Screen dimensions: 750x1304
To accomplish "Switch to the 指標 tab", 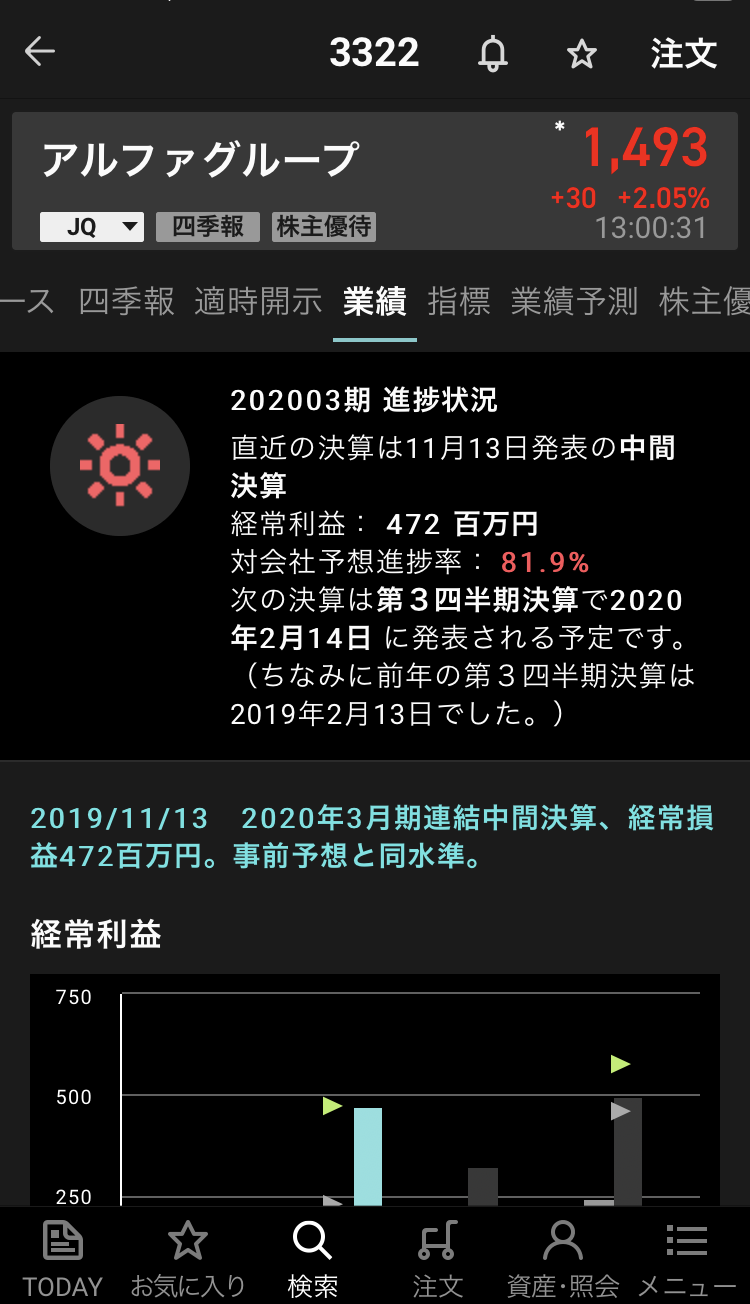I will tap(459, 301).
